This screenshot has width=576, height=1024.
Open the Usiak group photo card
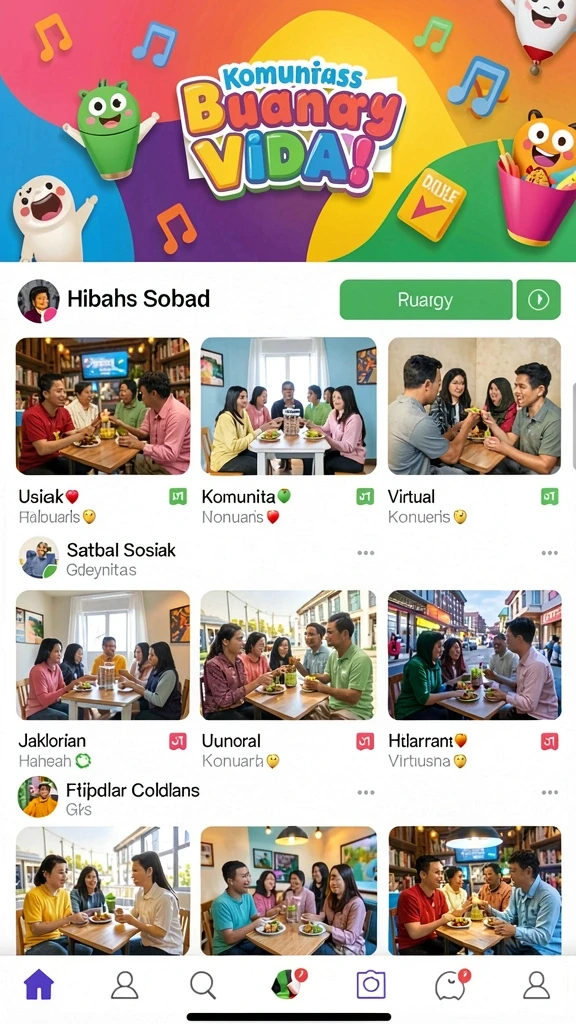[x=103, y=406]
